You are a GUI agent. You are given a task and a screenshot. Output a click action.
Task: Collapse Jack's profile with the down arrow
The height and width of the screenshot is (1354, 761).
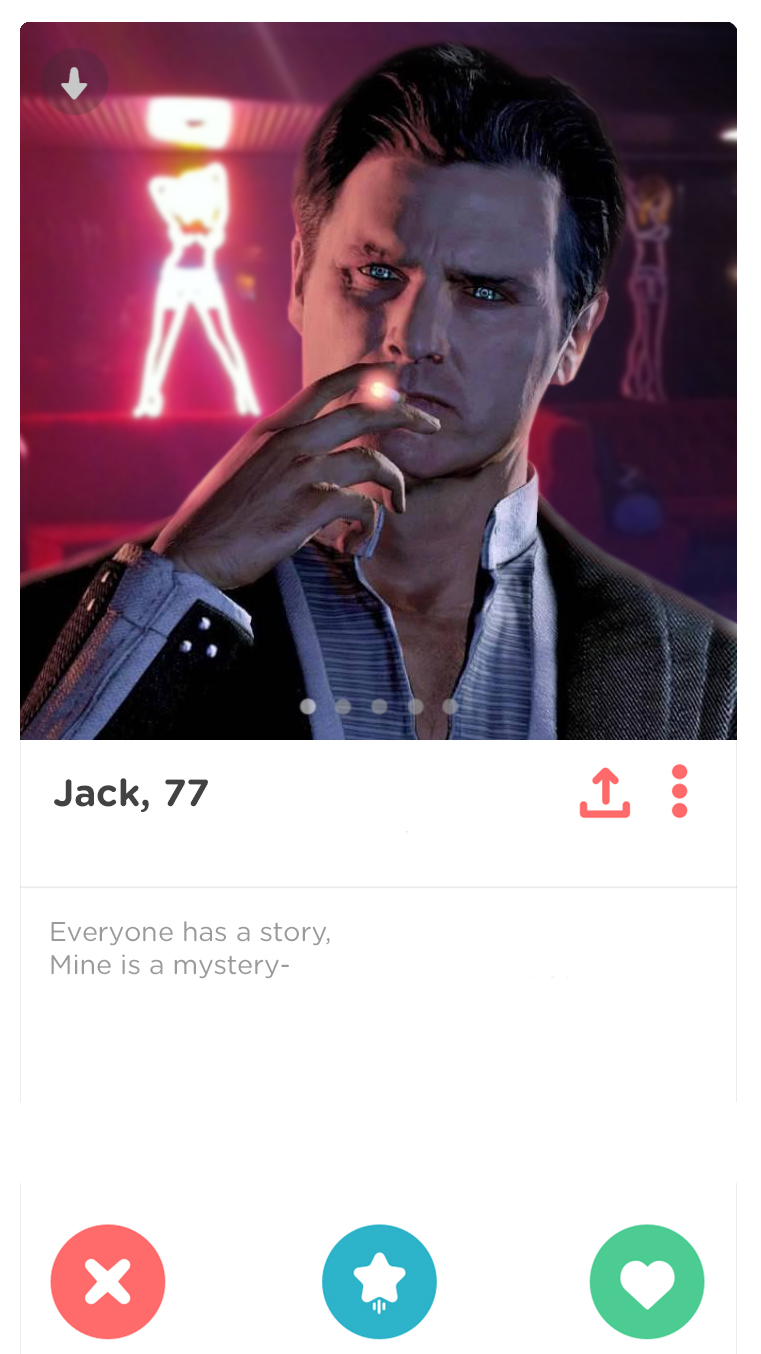(75, 83)
